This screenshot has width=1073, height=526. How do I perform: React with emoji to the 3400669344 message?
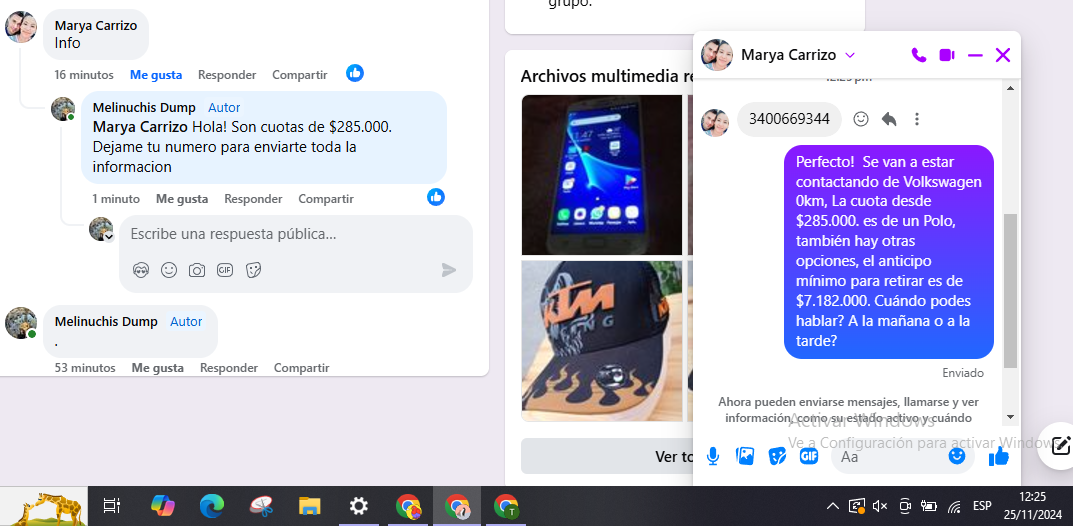[x=860, y=119]
